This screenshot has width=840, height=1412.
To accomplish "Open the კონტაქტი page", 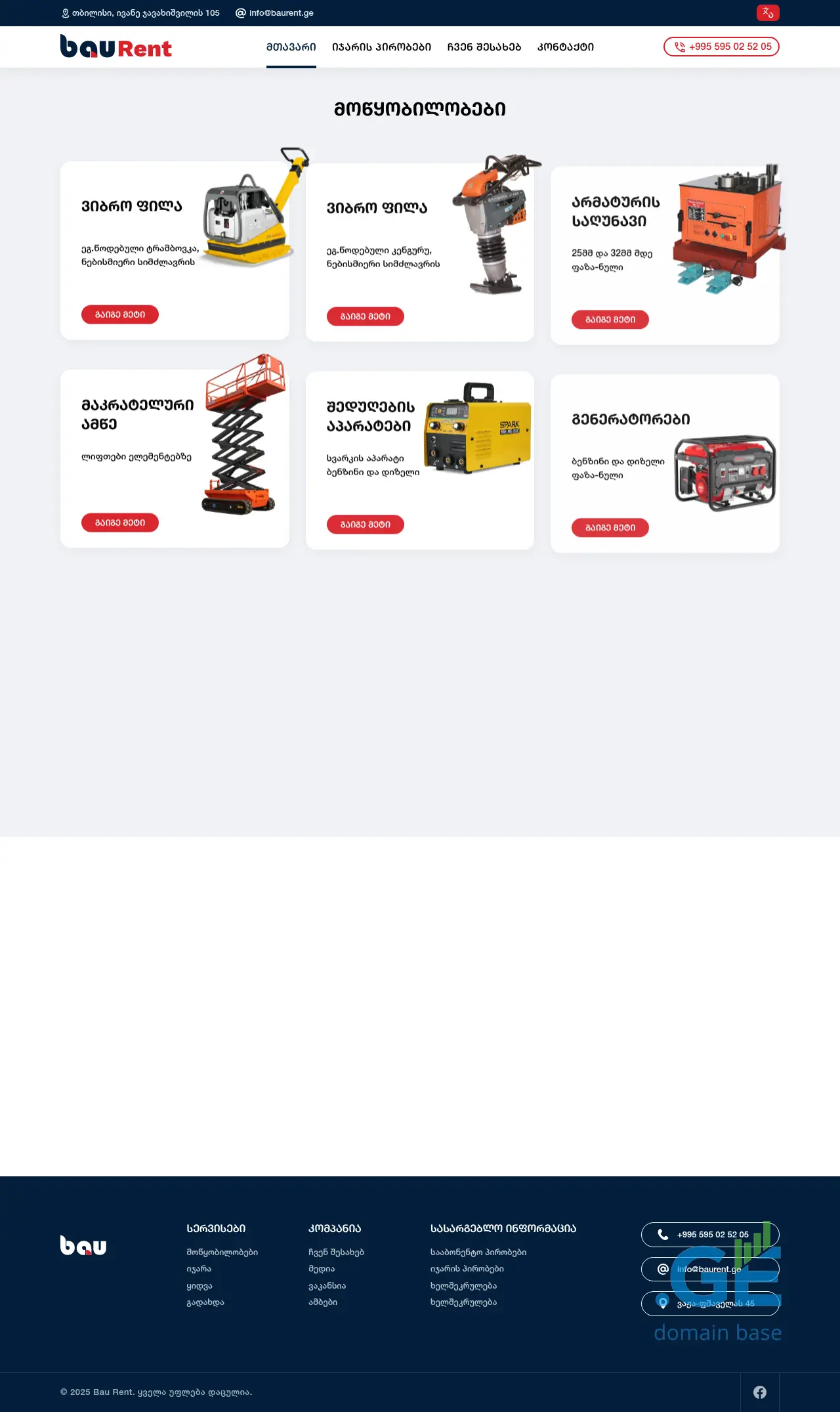I will [565, 47].
